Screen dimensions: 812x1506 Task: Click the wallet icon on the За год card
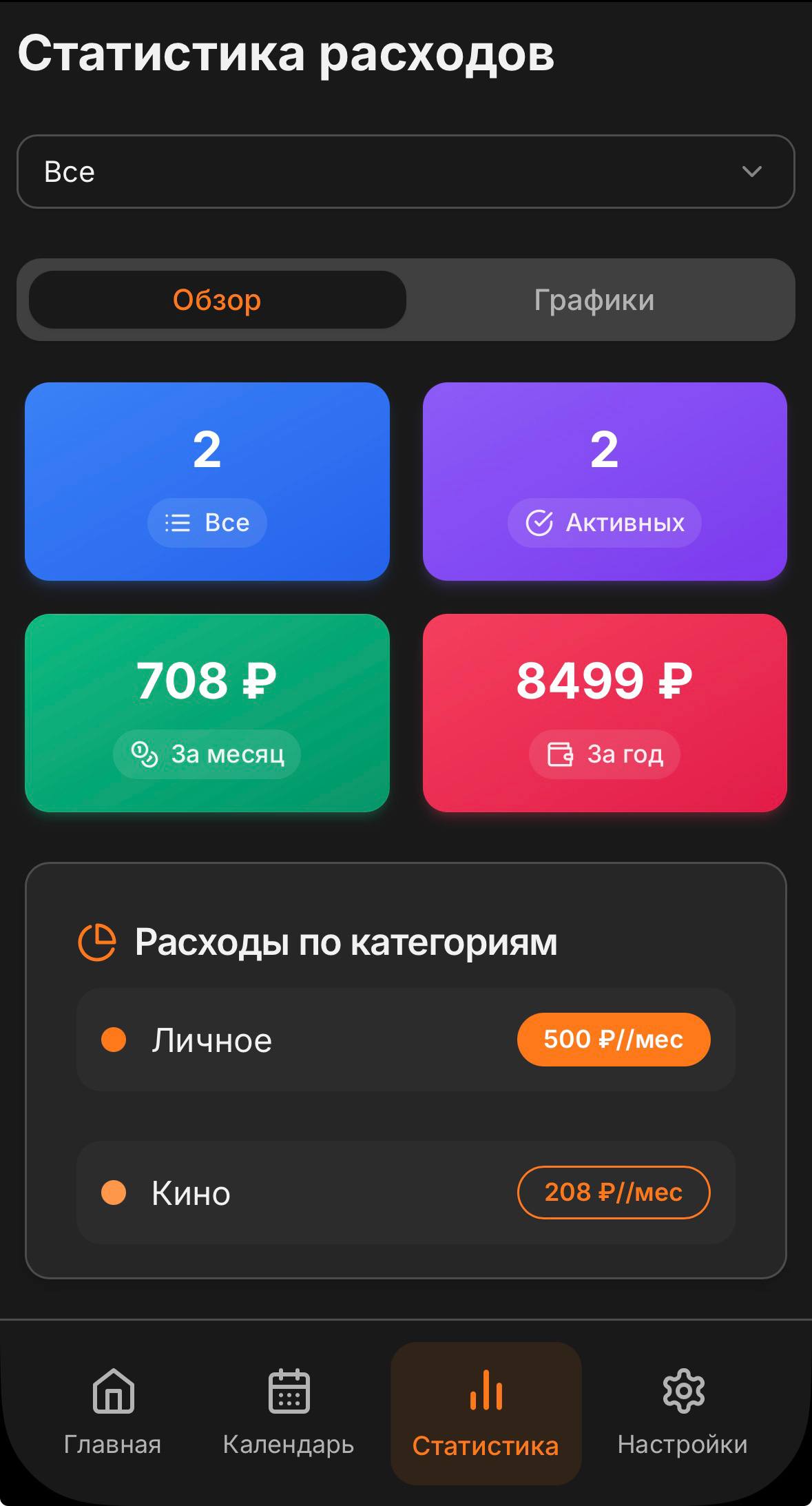coord(560,754)
